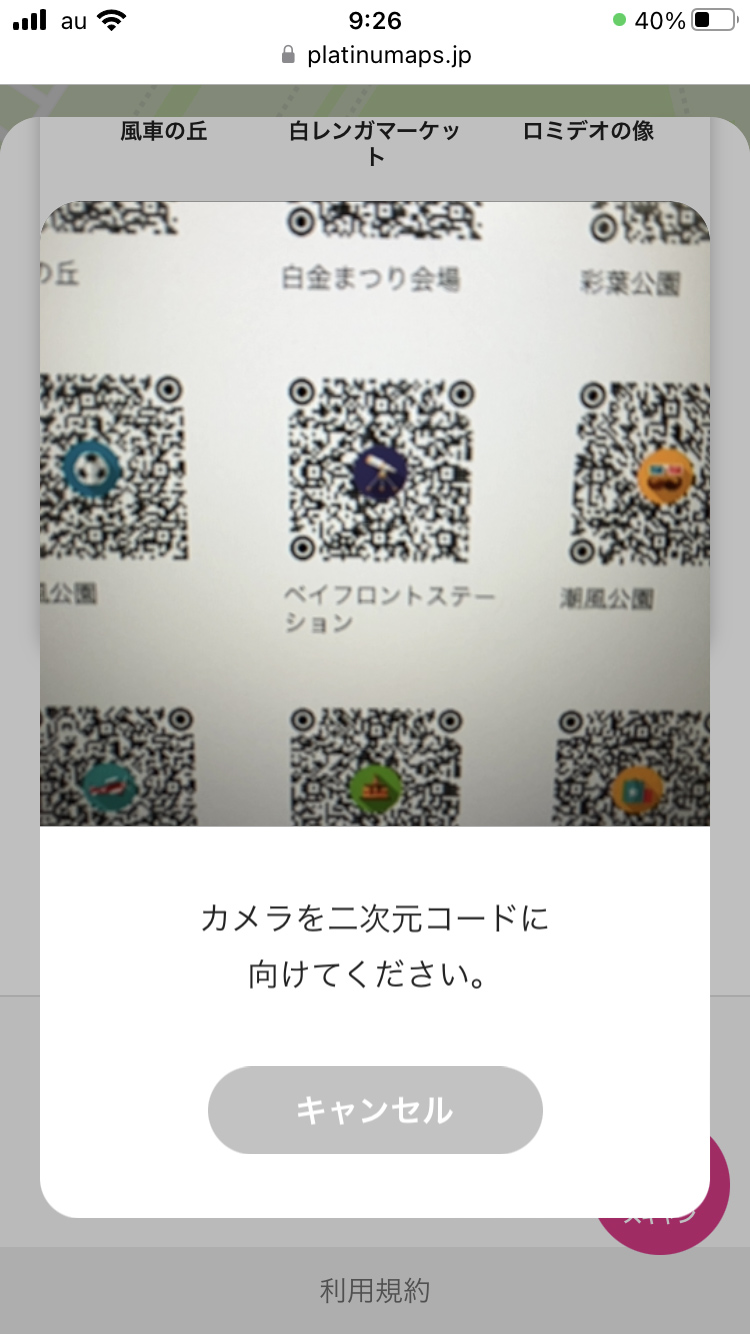
Task: Tap the ship icon on the bottom-left QR code
Action: click(110, 785)
